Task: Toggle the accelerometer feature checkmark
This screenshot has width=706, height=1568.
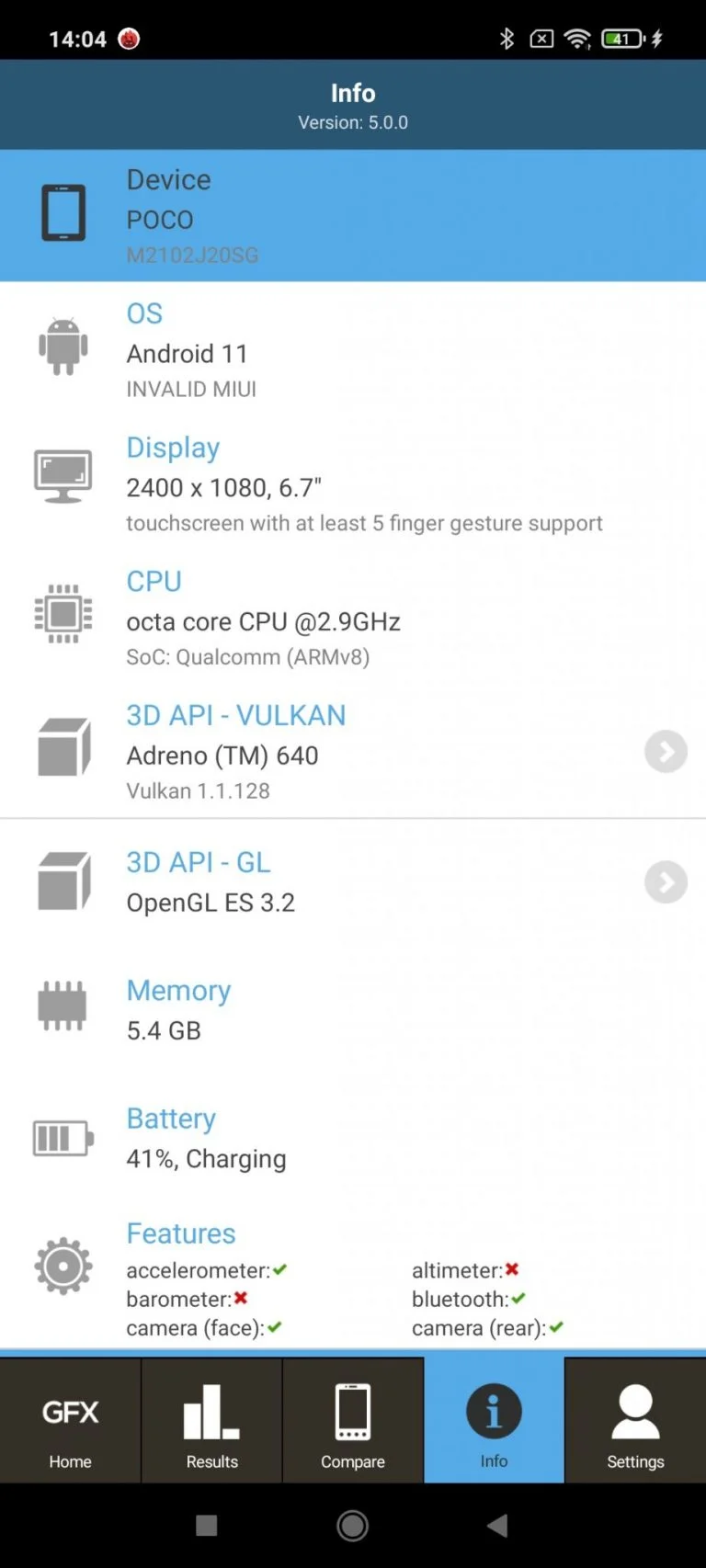Action: (x=279, y=1269)
